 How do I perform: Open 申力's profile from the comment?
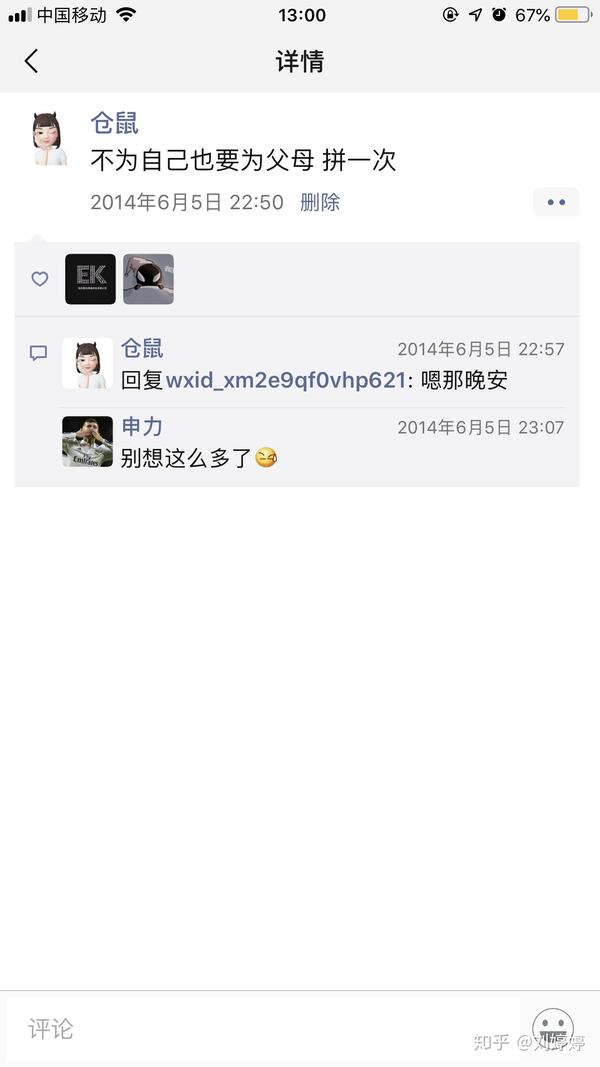(142, 427)
